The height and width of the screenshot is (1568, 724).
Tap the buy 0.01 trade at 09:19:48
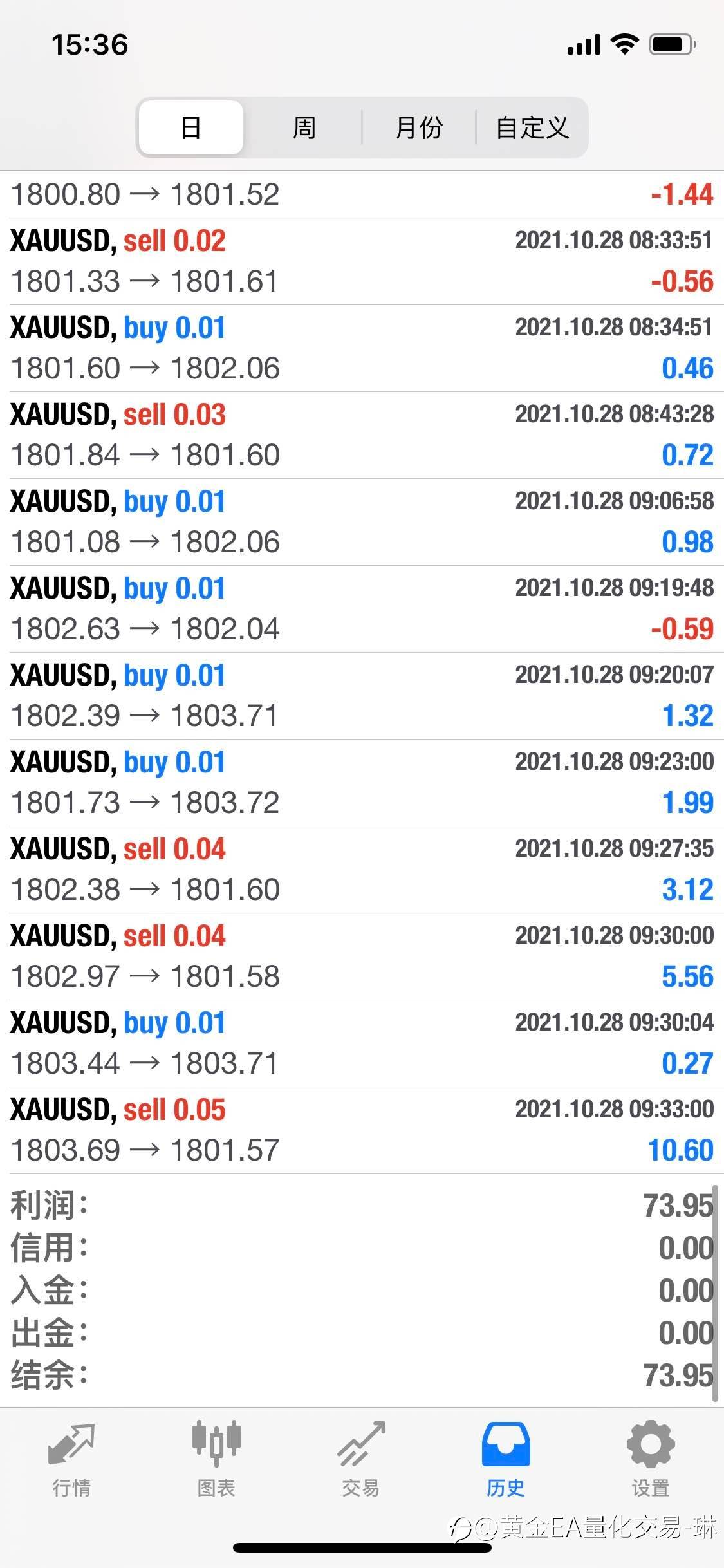(362, 609)
